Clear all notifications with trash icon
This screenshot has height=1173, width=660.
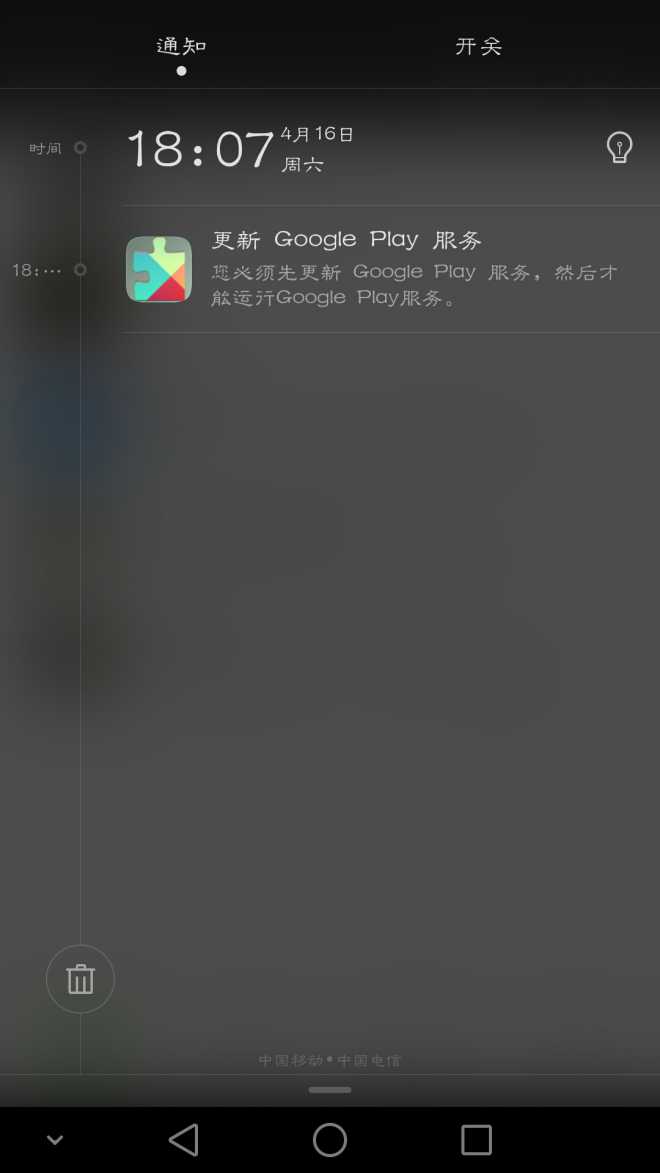(x=80, y=979)
